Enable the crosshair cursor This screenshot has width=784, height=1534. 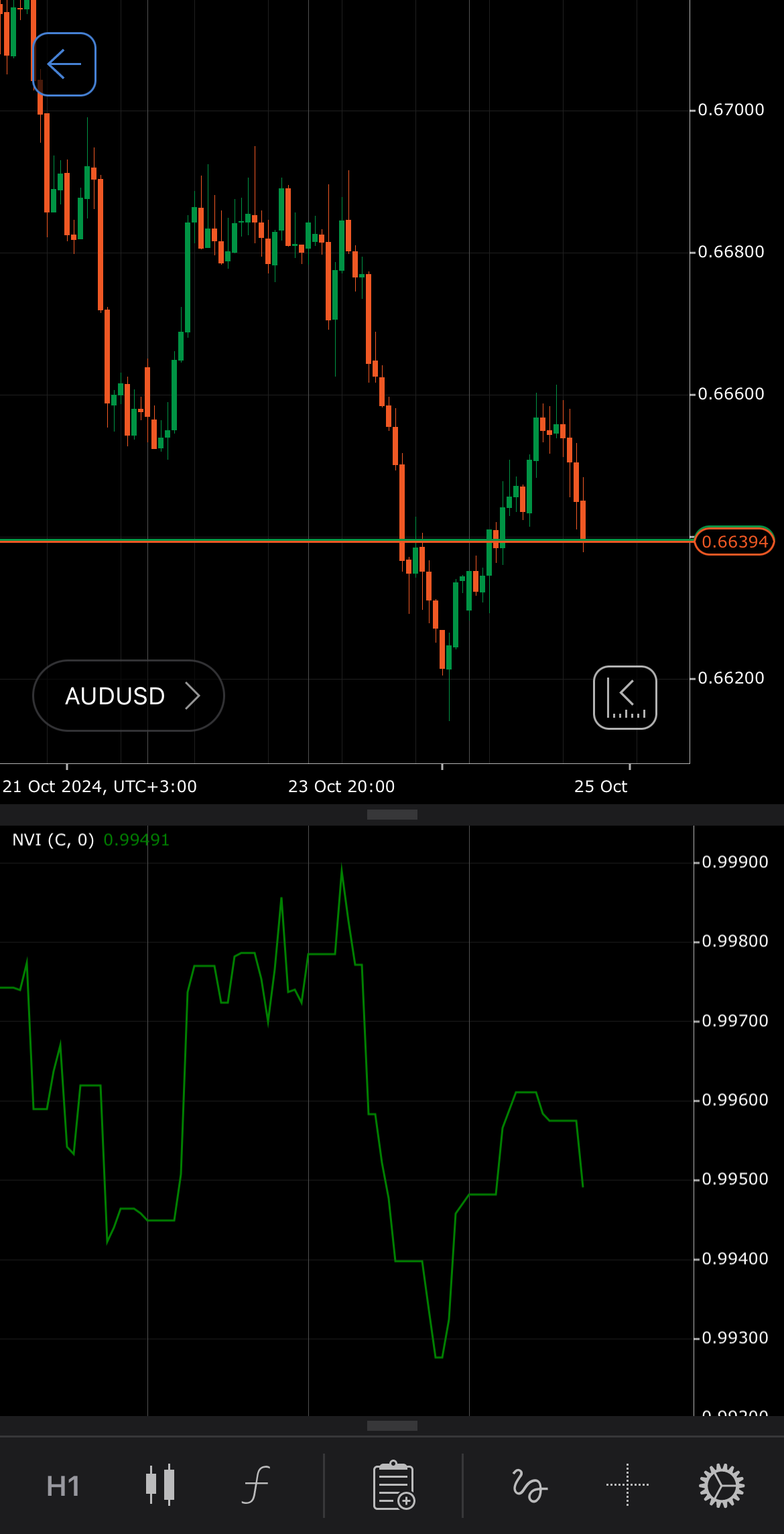(x=627, y=1485)
